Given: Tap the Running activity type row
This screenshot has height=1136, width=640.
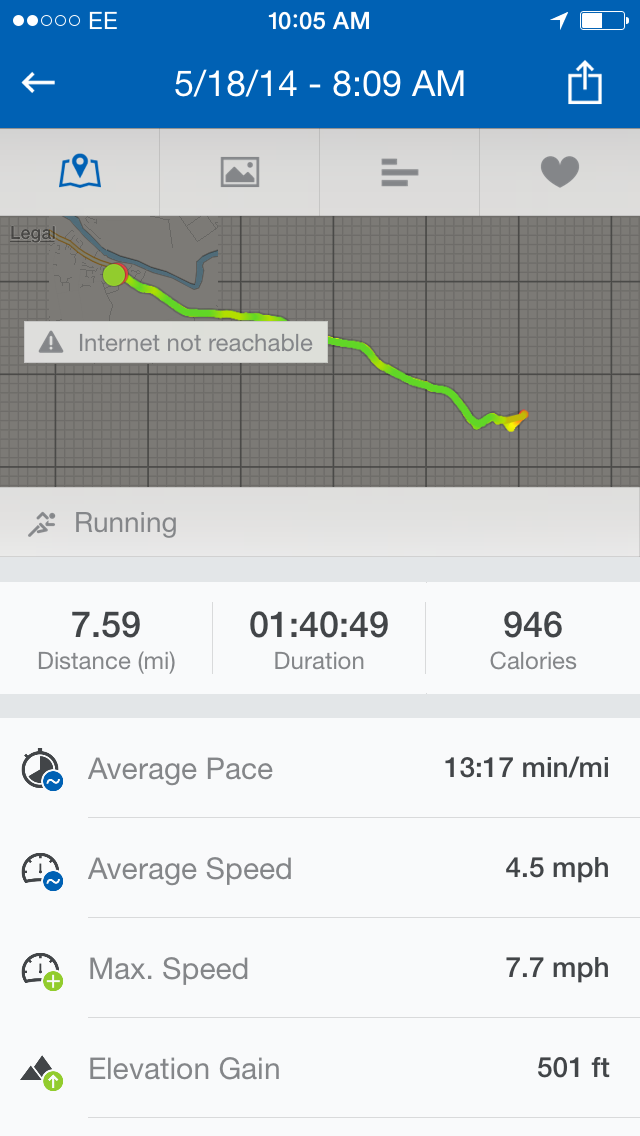Looking at the screenshot, I should pyautogui.click(x=320, y=522).
